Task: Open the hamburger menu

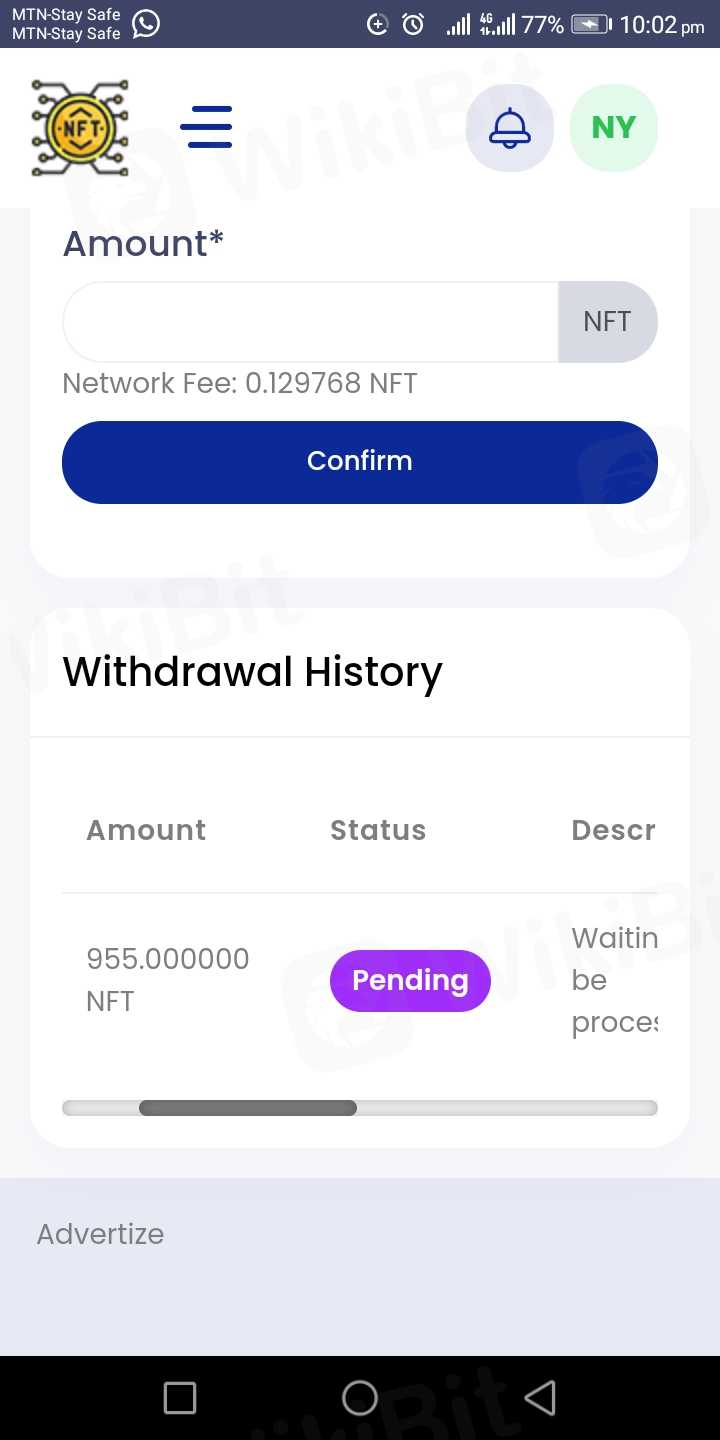Action: 206,127
